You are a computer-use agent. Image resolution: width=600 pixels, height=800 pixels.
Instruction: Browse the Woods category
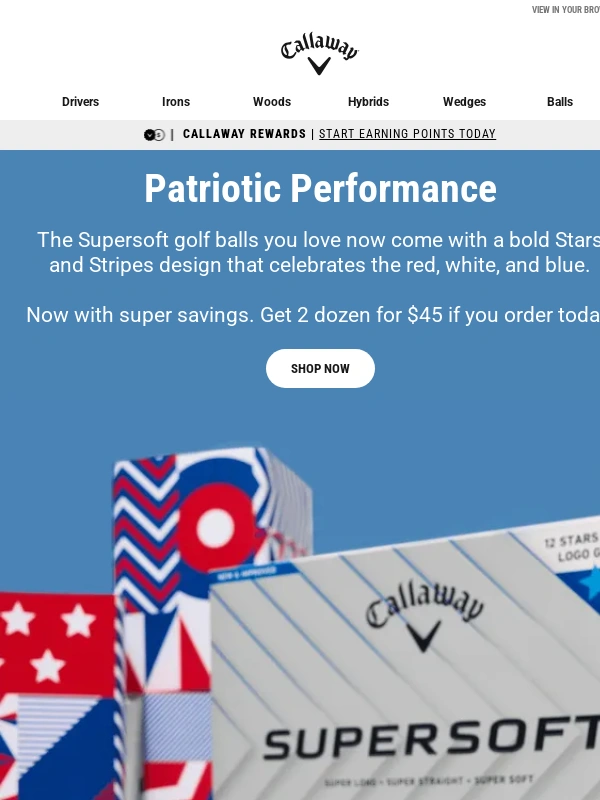point(272,102)
